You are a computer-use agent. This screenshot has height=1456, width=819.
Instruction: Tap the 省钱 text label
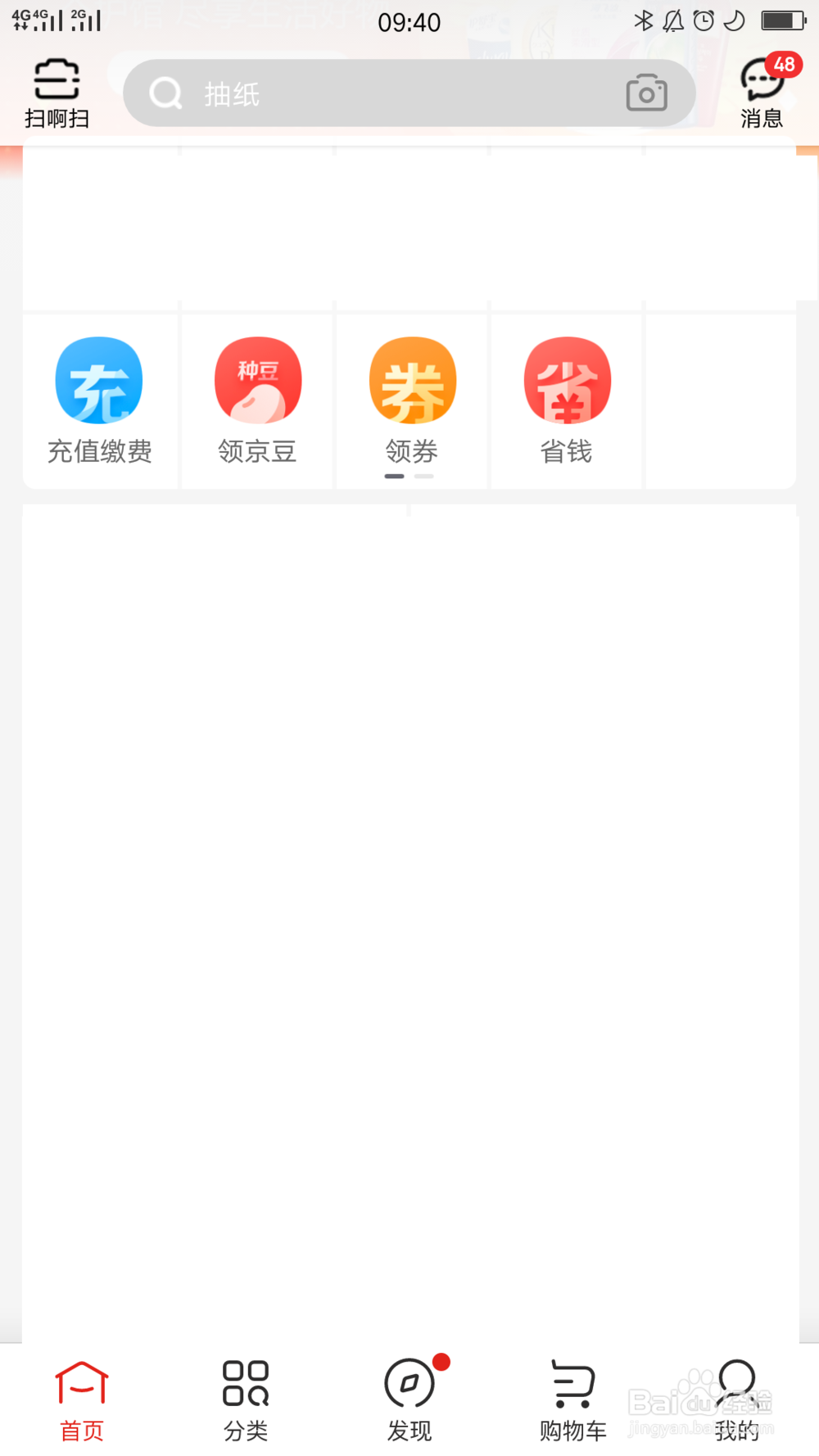(567, 451)
